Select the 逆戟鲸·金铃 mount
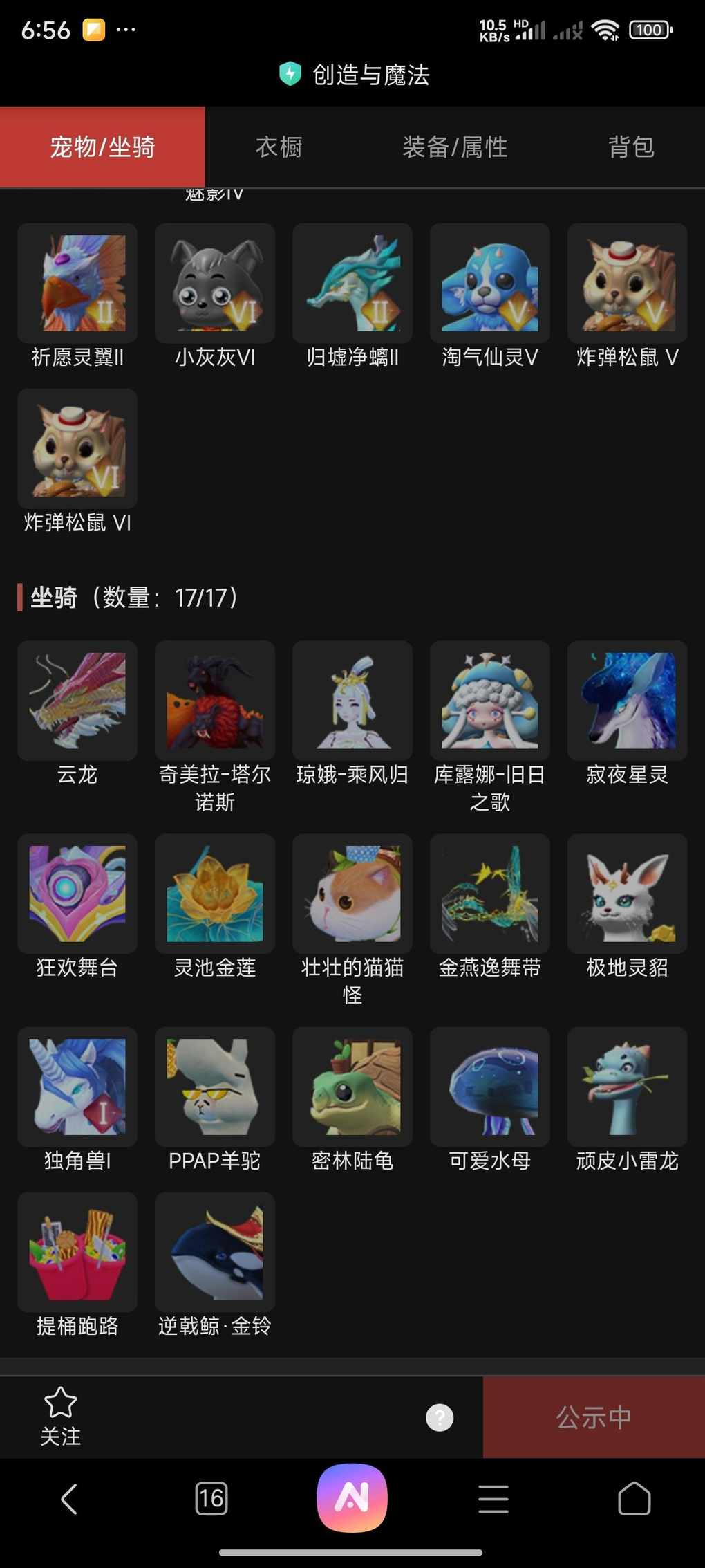This screenshot has height=1568, width=705. (215, 1252)
